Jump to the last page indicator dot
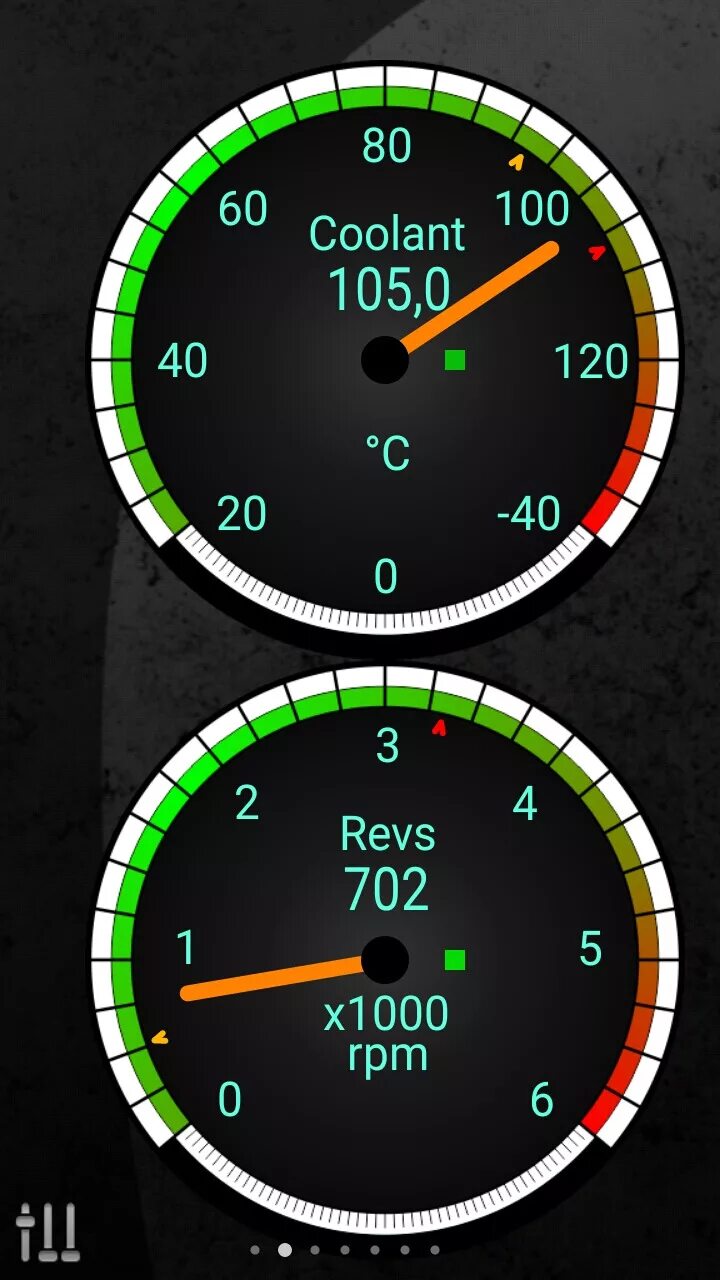 tap(434, 1249)
